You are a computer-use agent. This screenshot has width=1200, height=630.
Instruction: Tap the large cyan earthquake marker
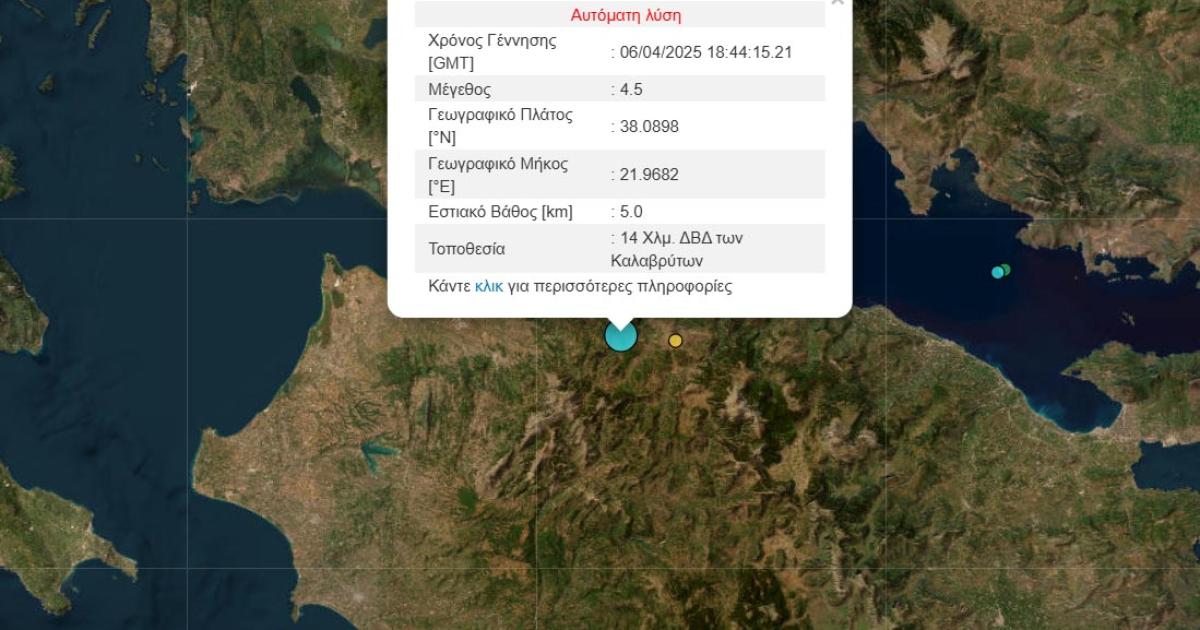pyautogui.click(x=621, y=336)
